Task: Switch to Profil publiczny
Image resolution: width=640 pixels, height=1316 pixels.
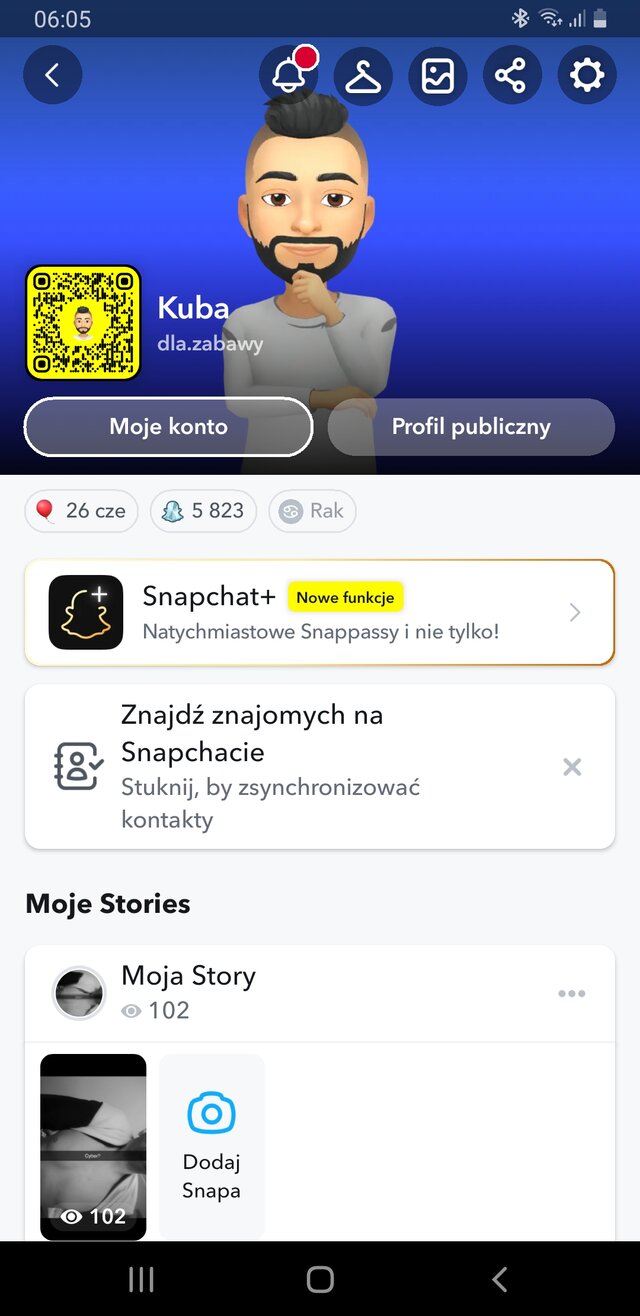Action: (471, 427)
